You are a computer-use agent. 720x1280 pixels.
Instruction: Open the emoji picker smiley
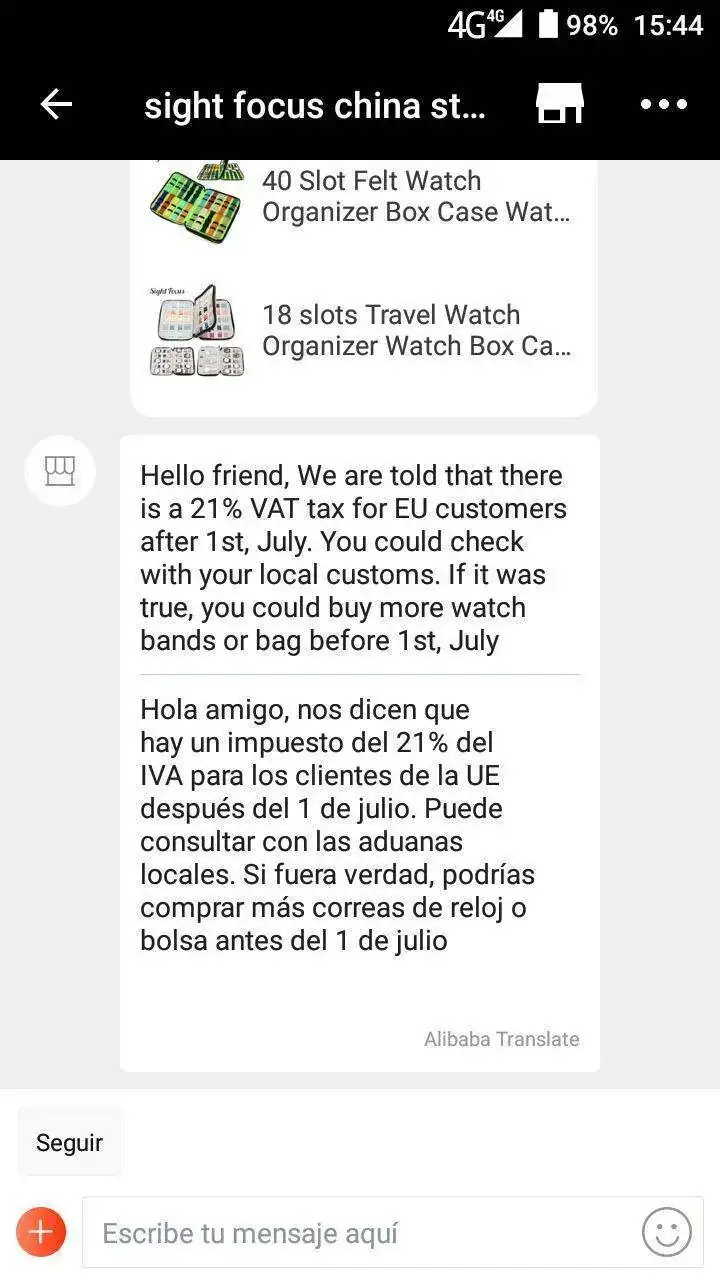coord(667,1232)
